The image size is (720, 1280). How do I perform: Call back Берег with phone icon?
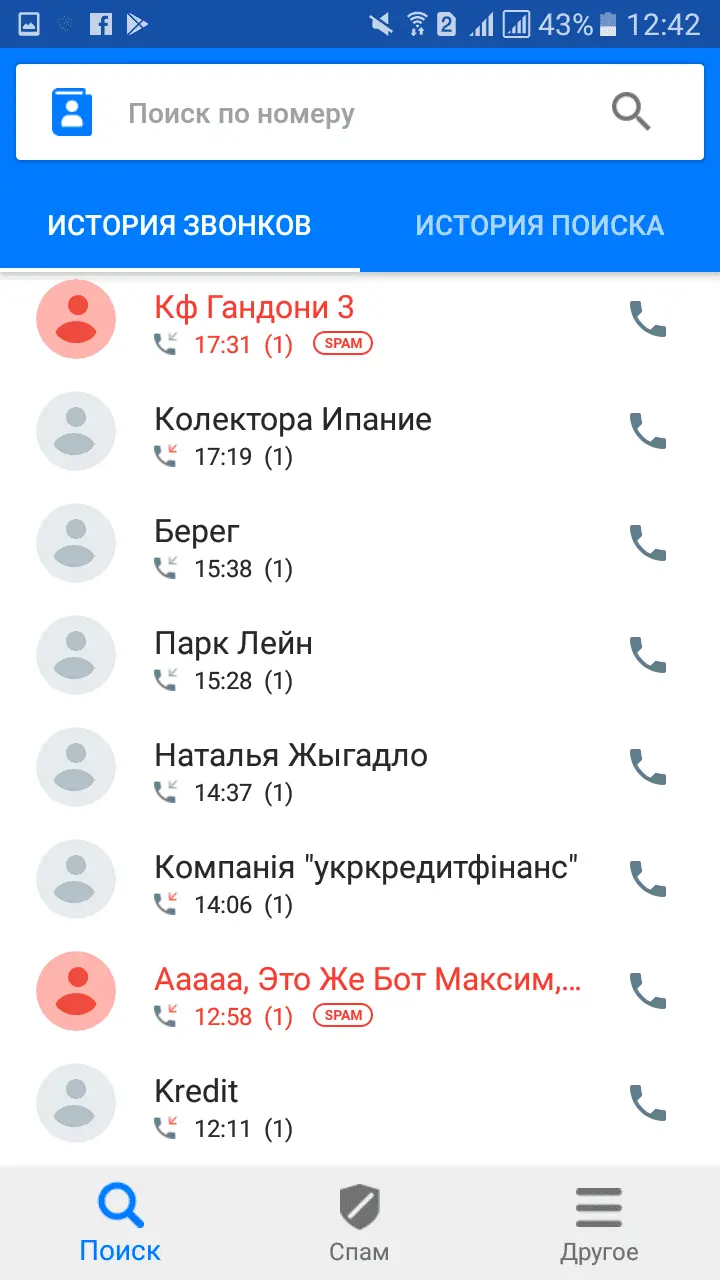point(647,543)
